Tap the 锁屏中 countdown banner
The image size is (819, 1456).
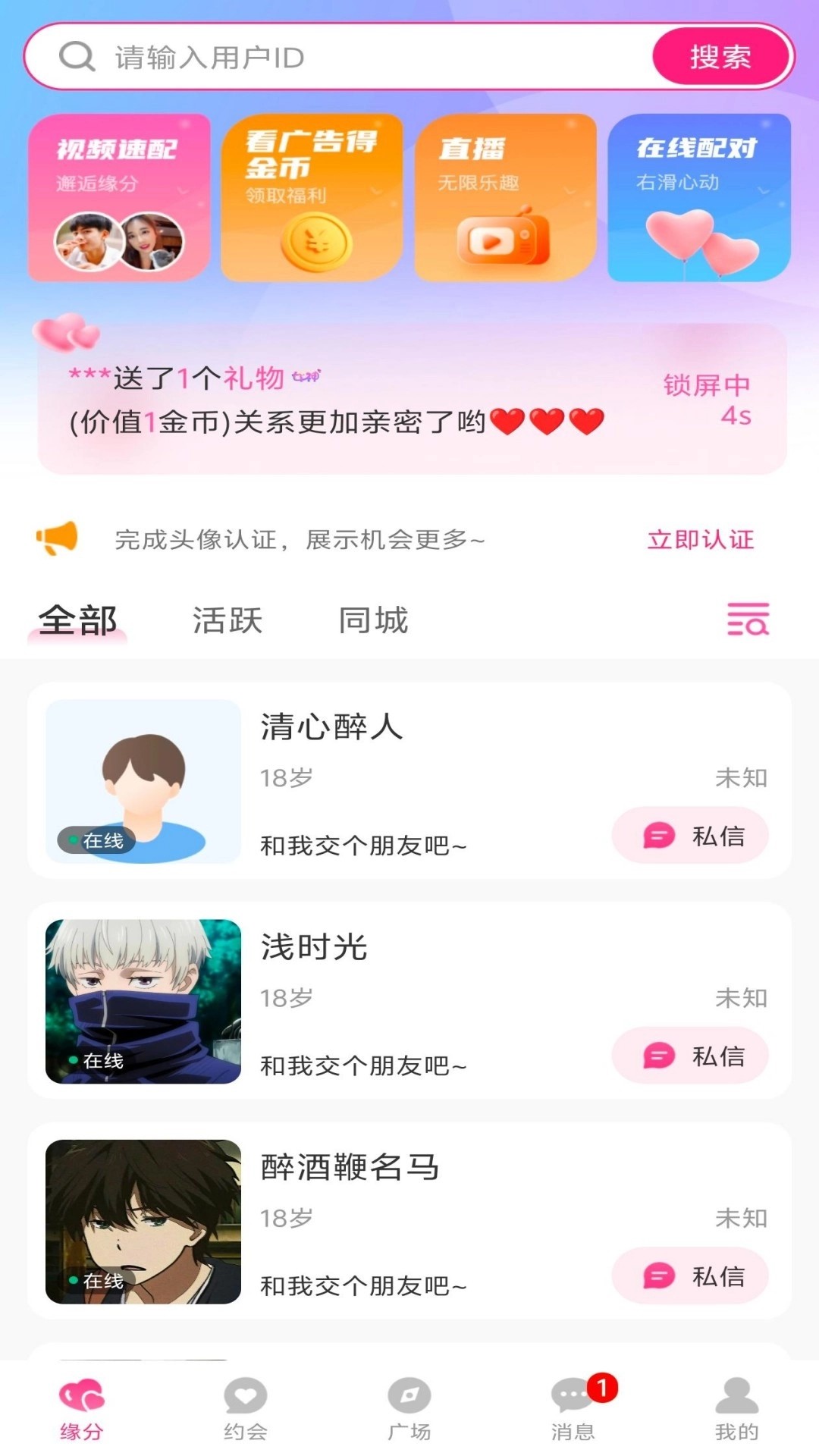pyautogui.click(x=704, y=402)
